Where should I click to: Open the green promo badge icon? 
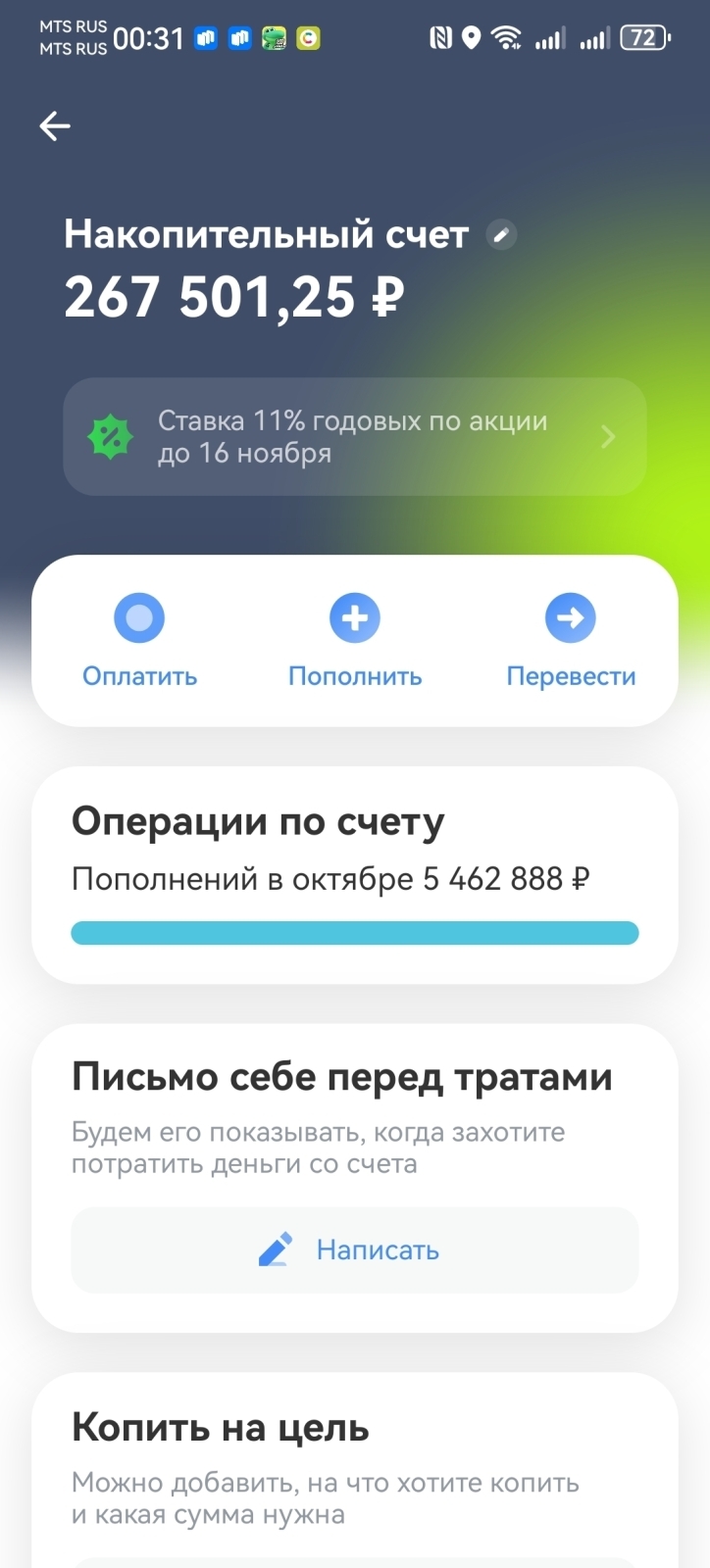point(111,436)
